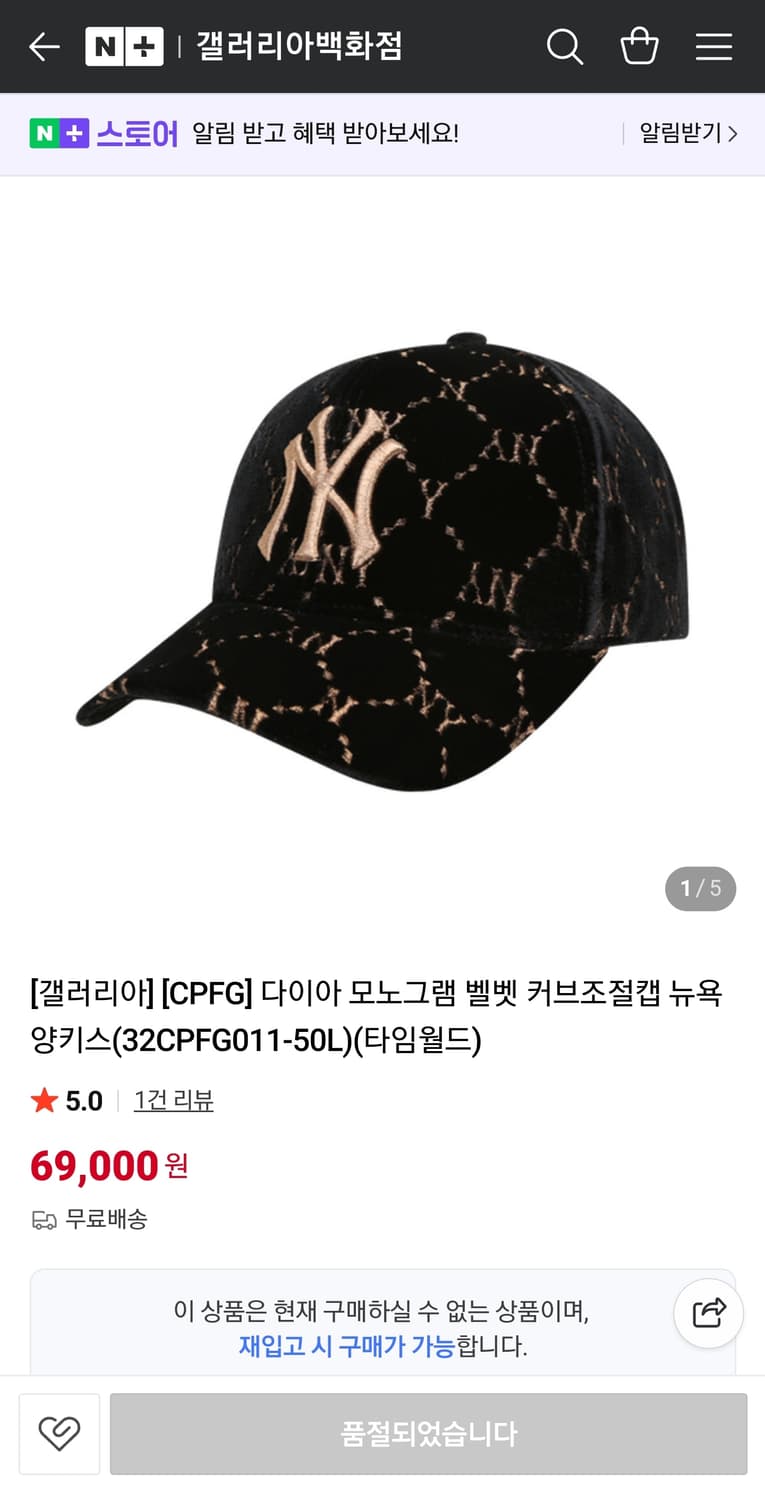Click the red star rating icon

click(41, 1100)
